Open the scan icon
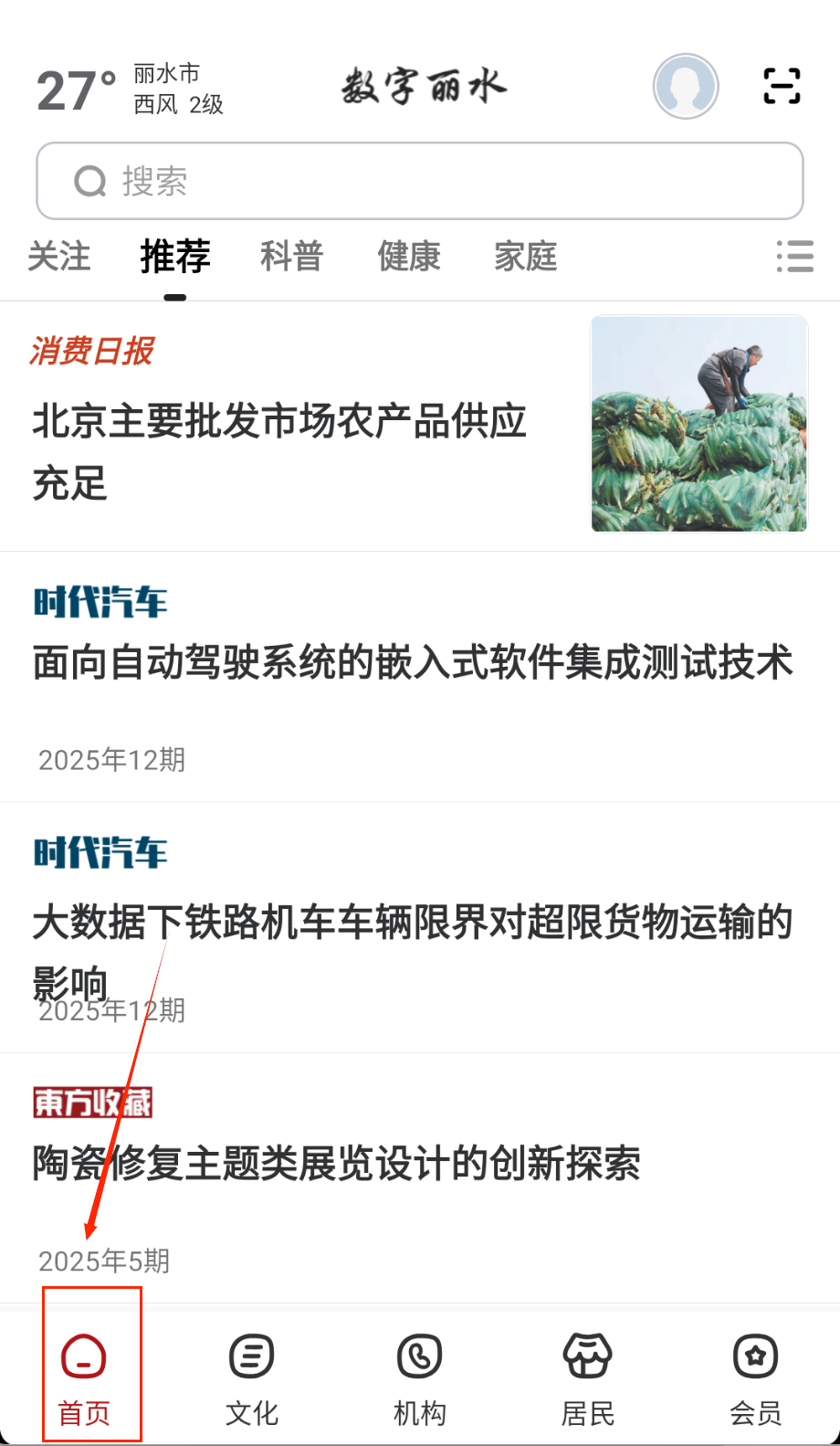 coord(782,87)
